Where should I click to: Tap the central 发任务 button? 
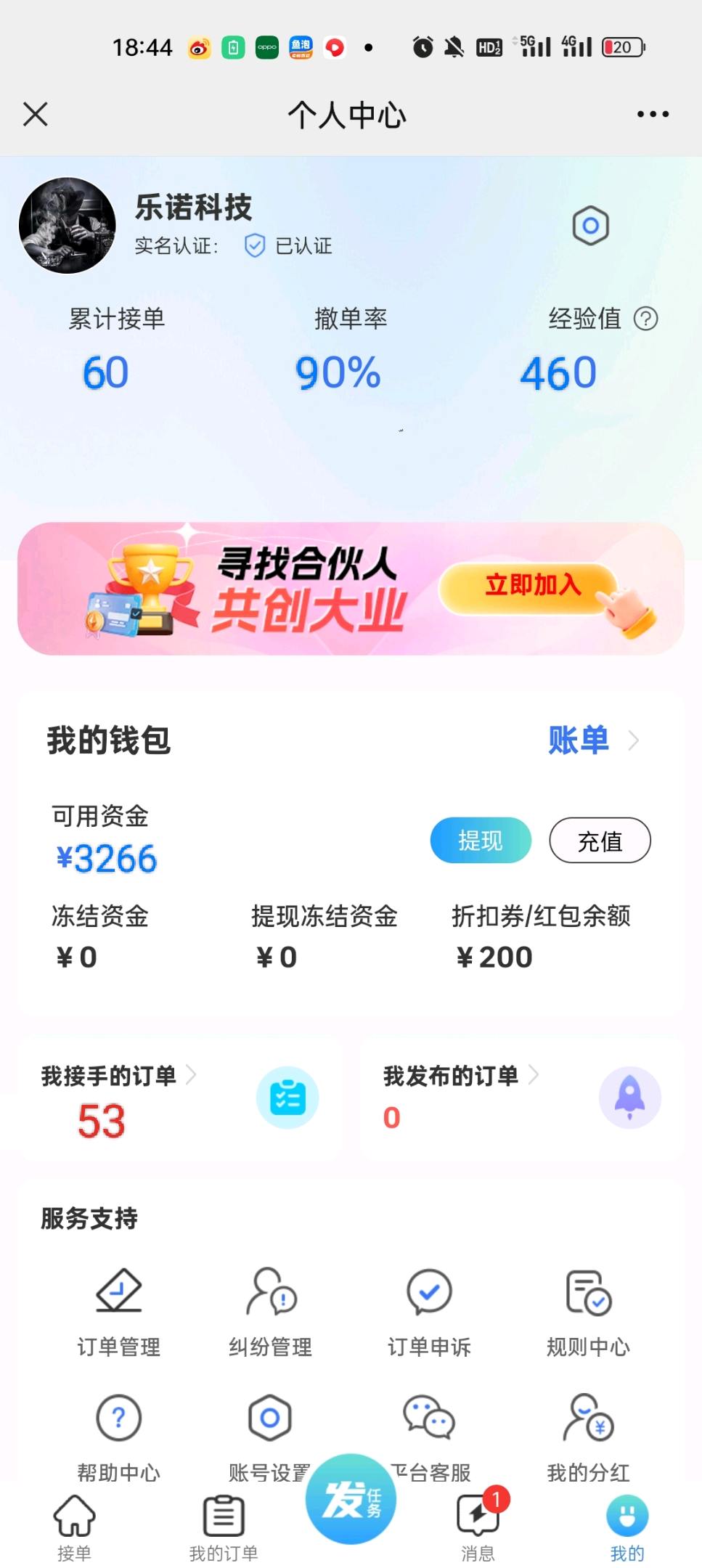click(x=351, y=1499)
